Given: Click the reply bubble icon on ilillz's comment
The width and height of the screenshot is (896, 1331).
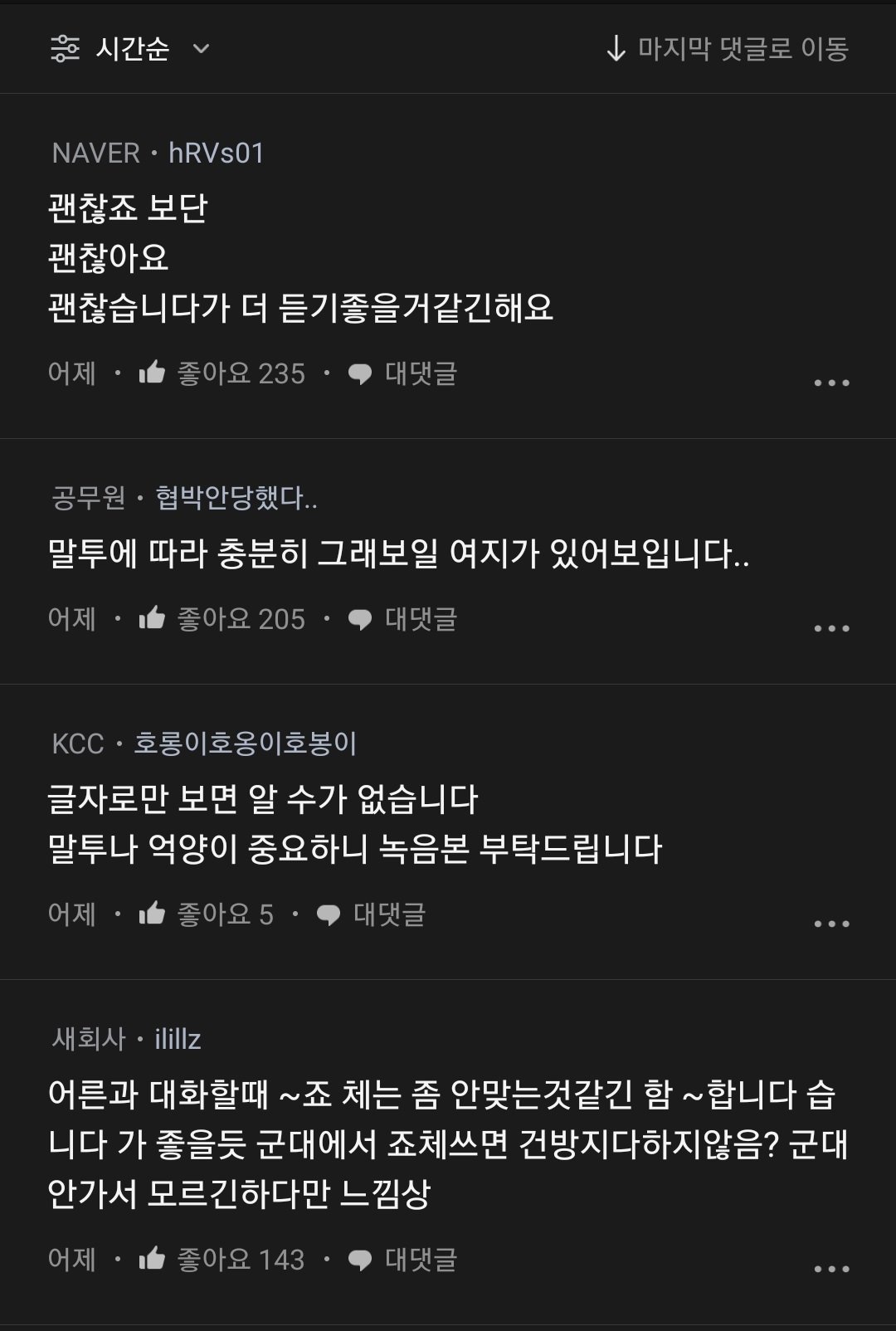Looking at the screenshot, I should click(x=359, y=1263).
